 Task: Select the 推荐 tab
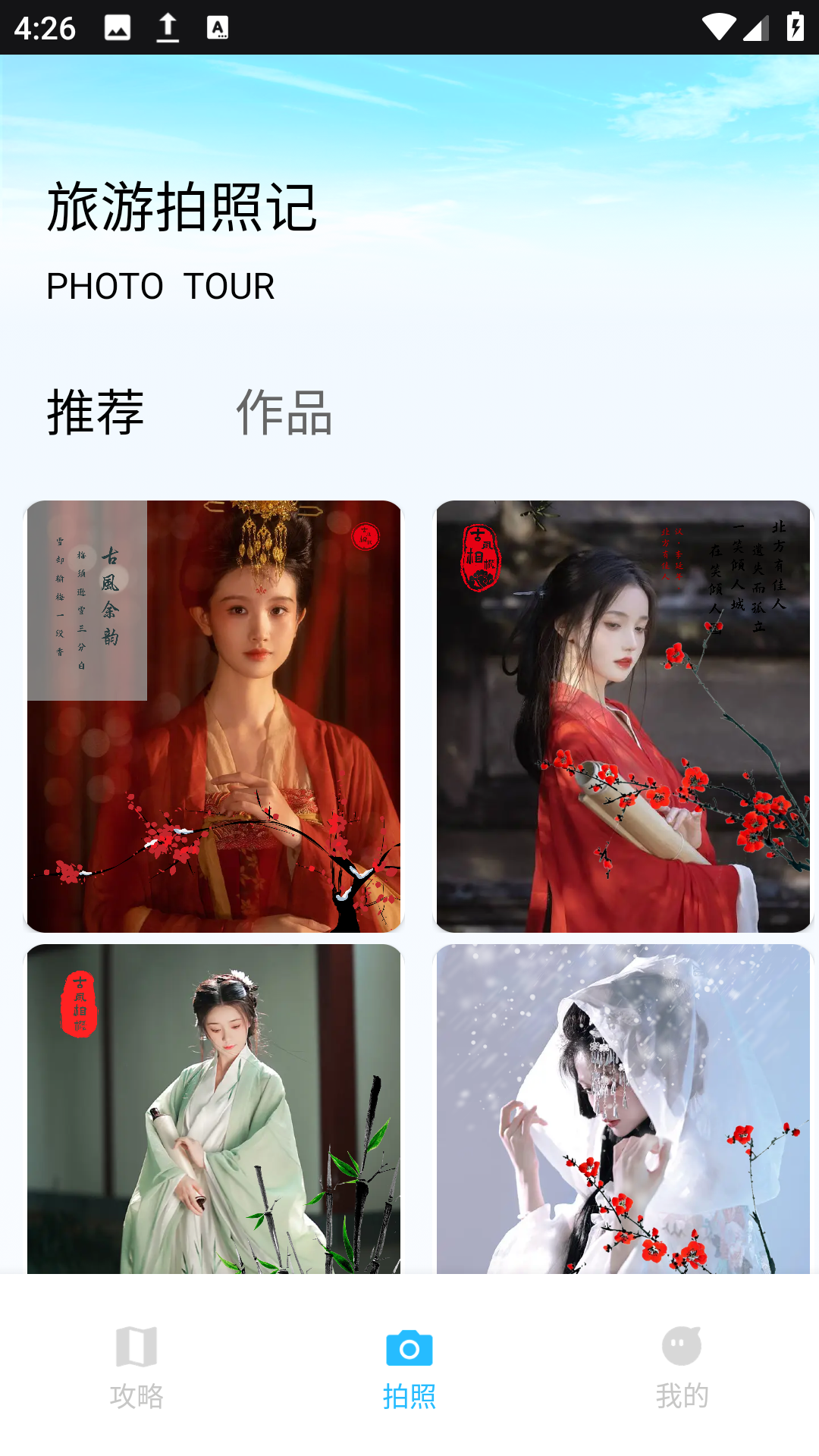pyautogui.click(x=96, y=413)
